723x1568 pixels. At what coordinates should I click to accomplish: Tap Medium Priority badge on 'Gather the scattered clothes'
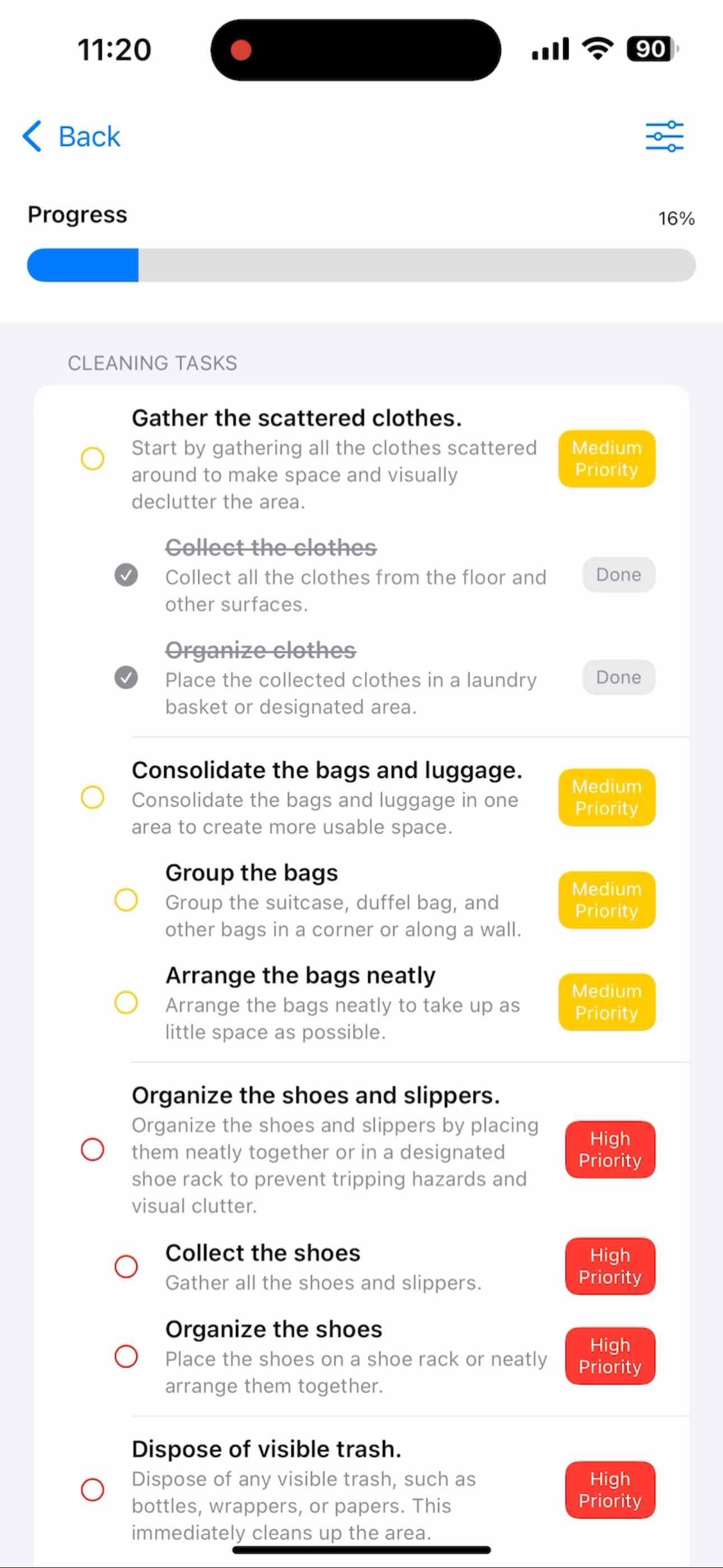click(x=607, y=458)
